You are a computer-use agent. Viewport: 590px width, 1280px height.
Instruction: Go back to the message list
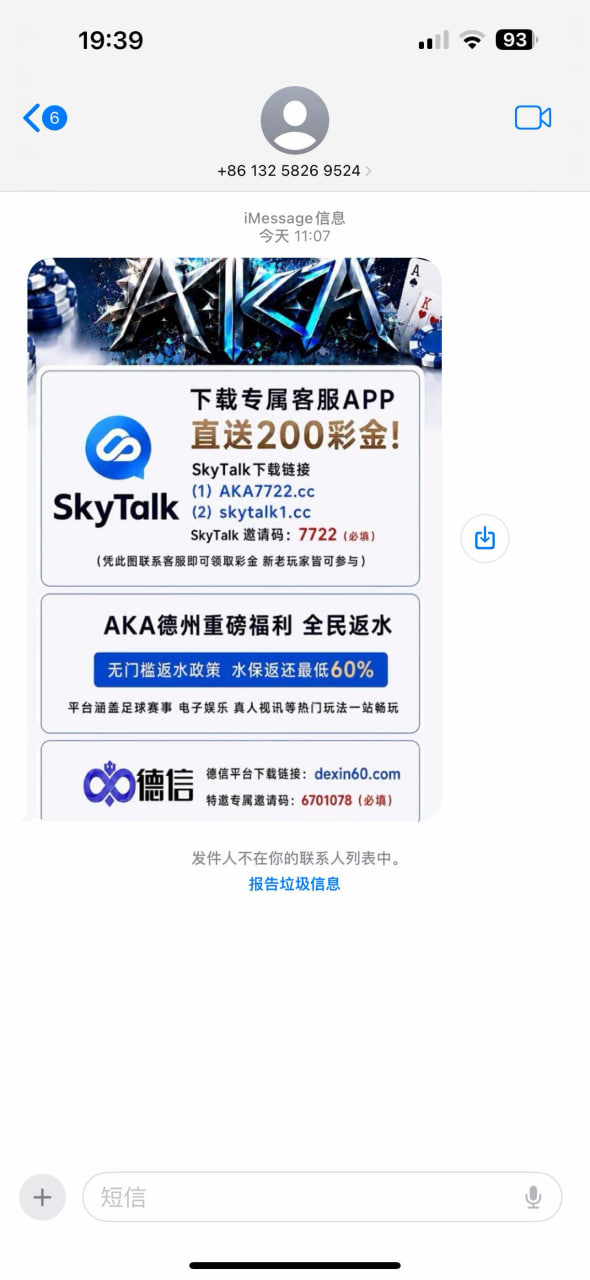[44, 118]
